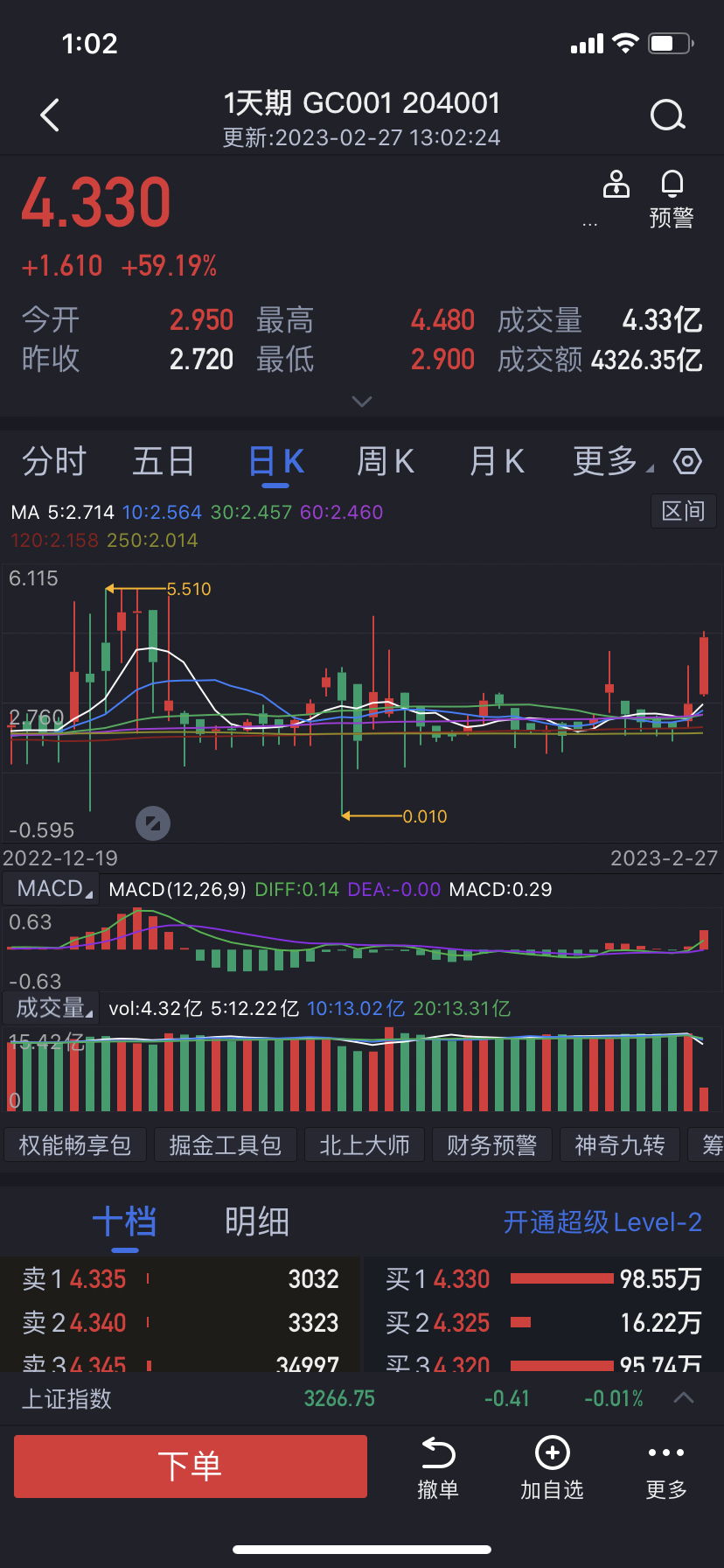Tap the 区间 range button
The width and height of the screenshot is (724, 1568).
683,511
